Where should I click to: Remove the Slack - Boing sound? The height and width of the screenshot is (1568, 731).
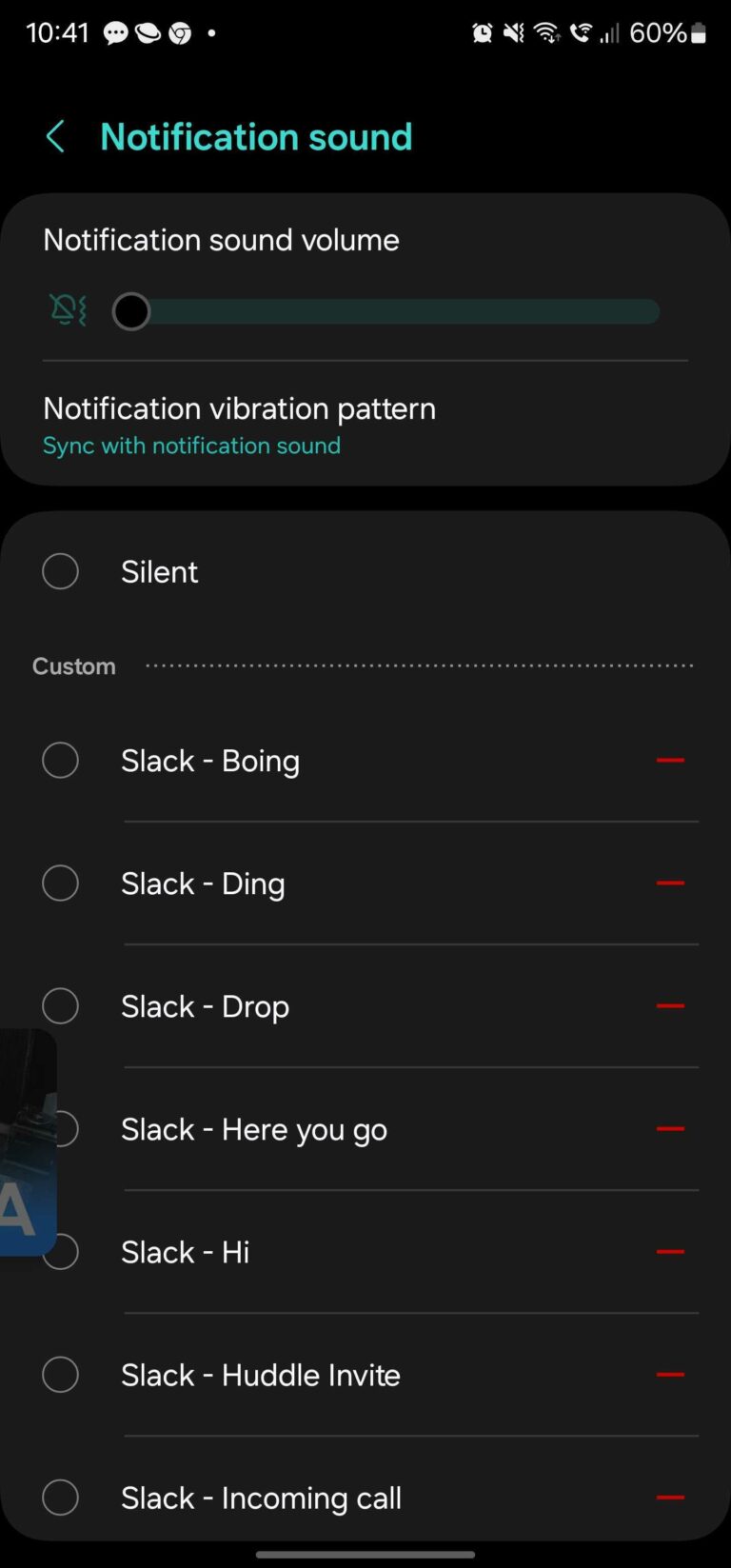[671, 760]
